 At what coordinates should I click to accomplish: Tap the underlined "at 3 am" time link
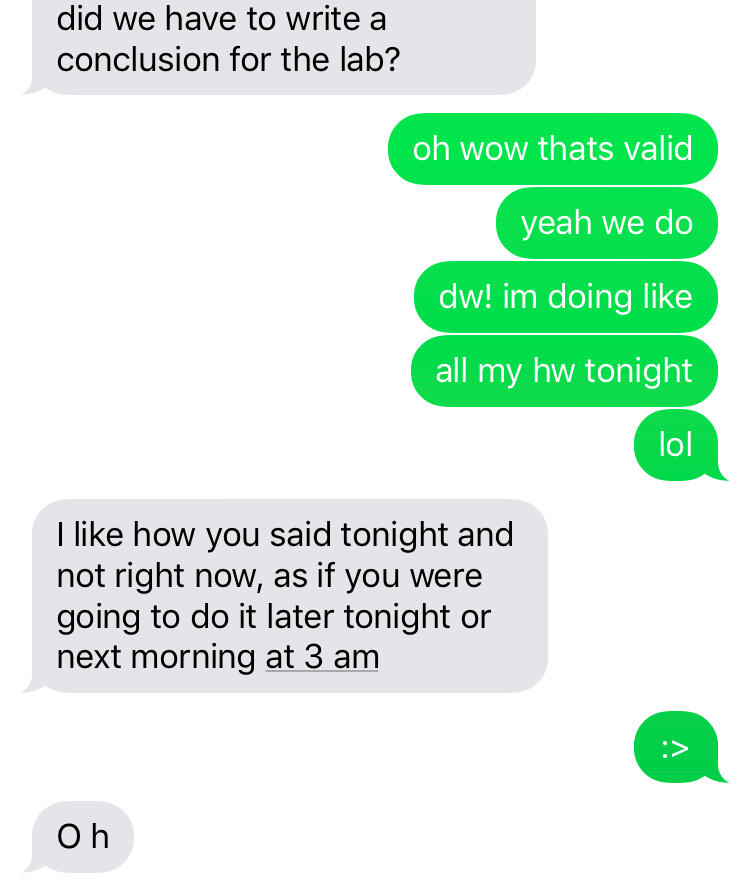click(x=322, y=657)
